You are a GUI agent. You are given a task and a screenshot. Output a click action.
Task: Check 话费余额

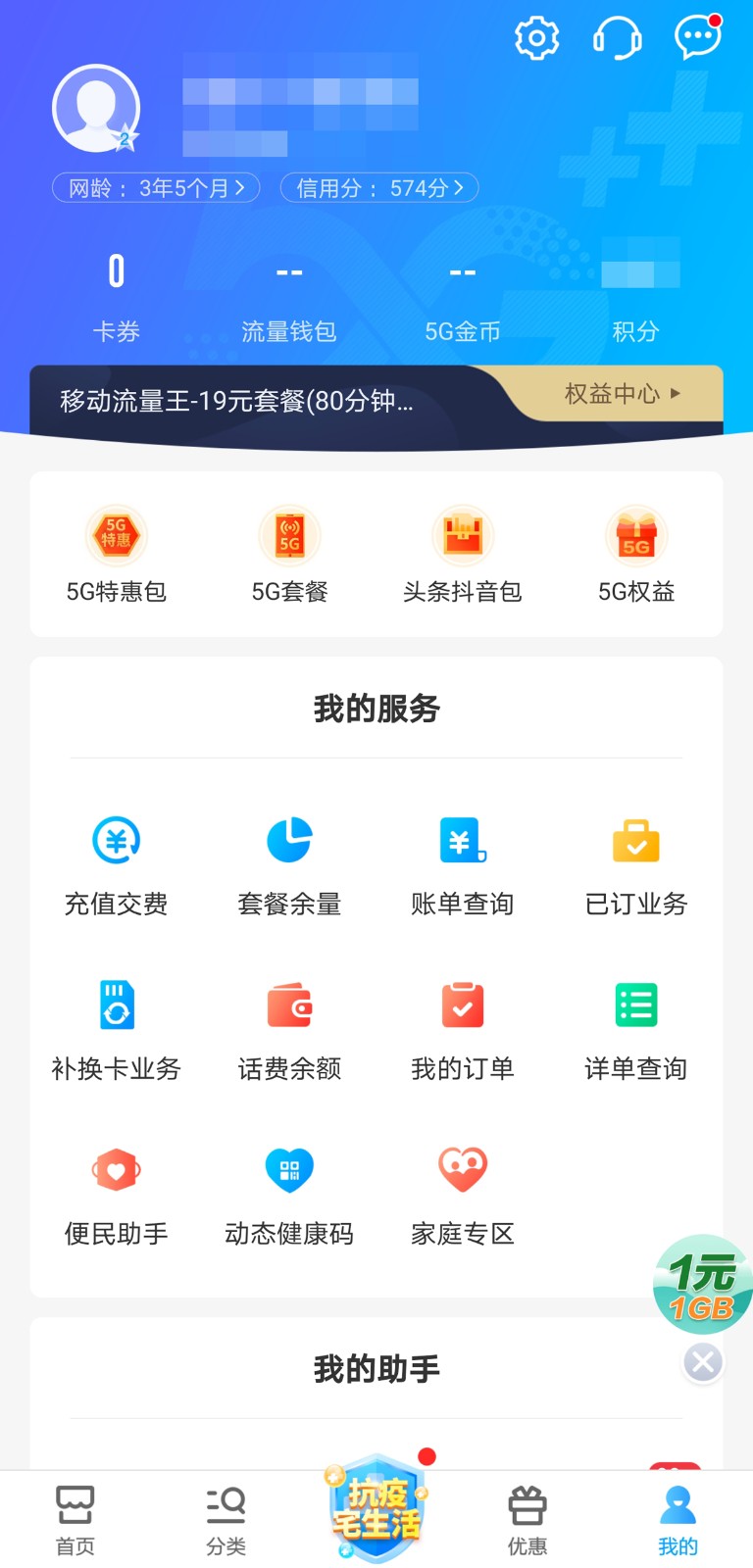click(289, 1031)
